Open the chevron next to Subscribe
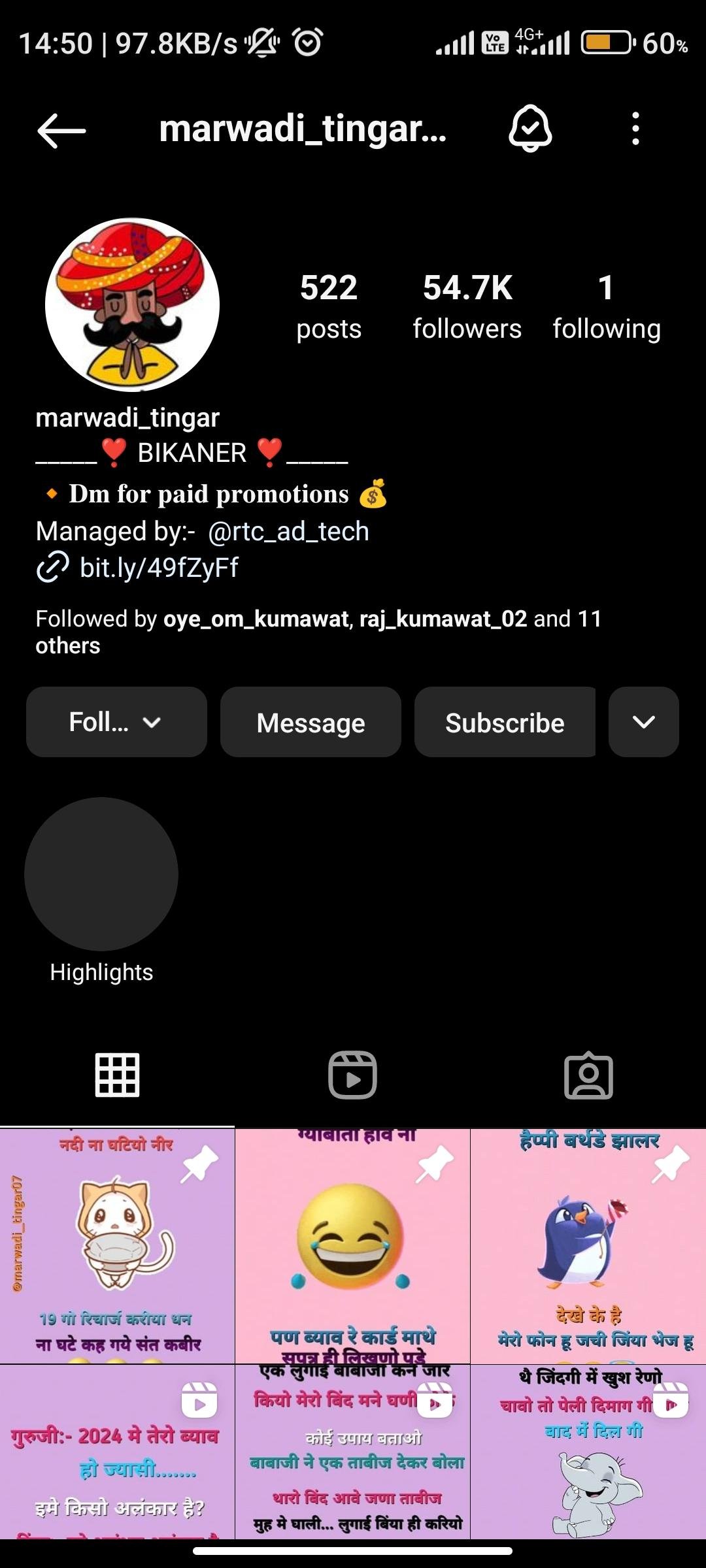Image resolution: width=706 pixels, height=1568 pixels. [x=643, y=723]
